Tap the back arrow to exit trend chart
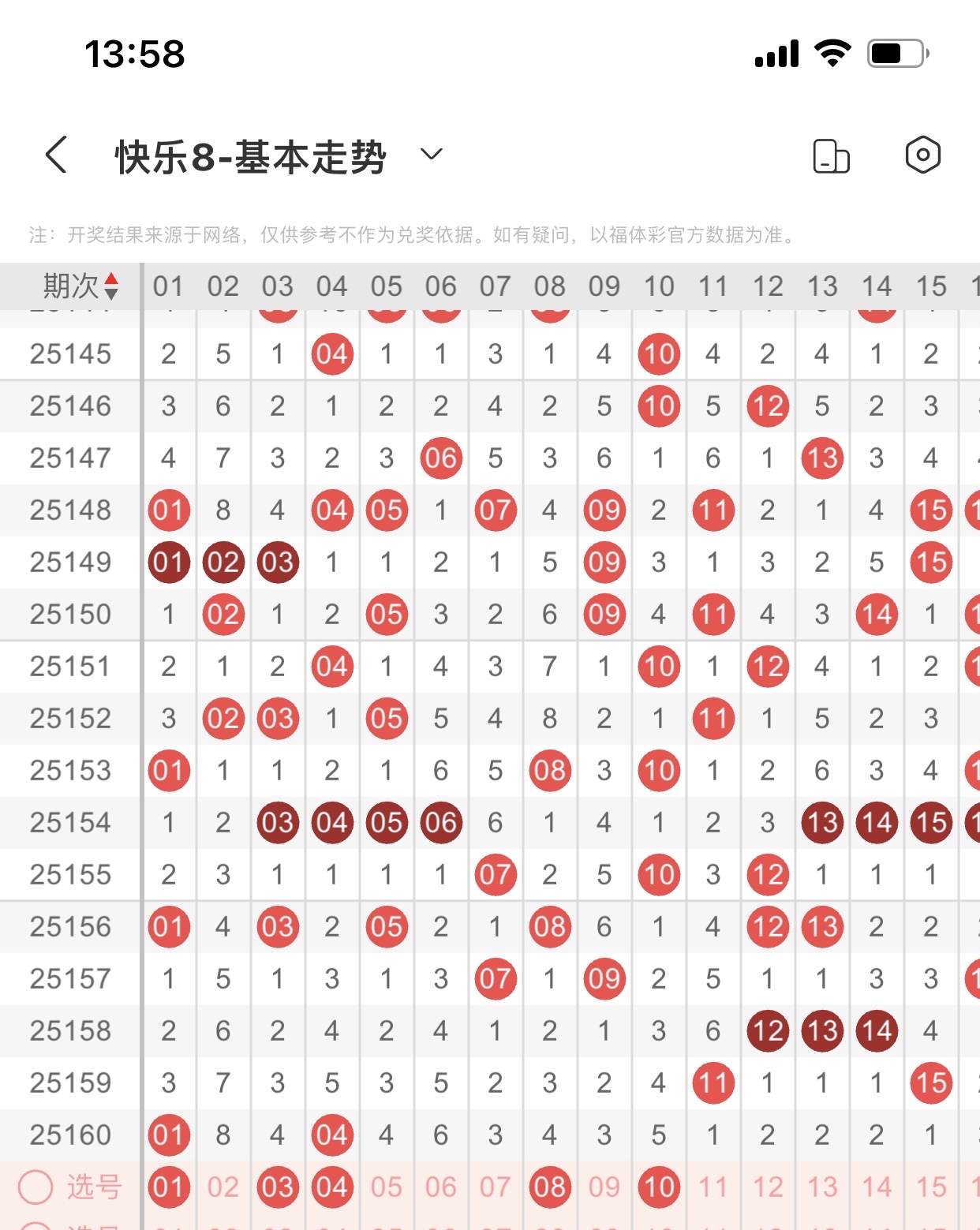980x1230 pixels. click(55, 155)
